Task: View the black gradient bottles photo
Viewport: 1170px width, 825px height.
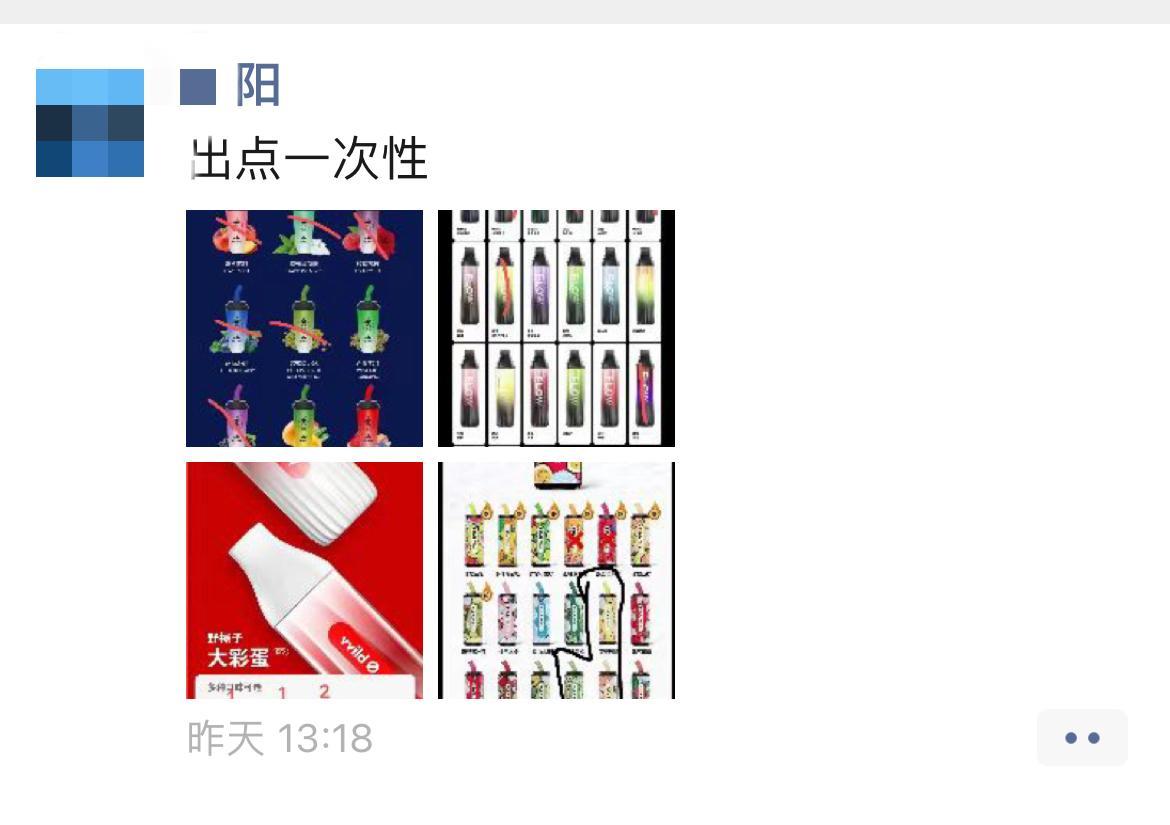Action: (x=556, y=328)
